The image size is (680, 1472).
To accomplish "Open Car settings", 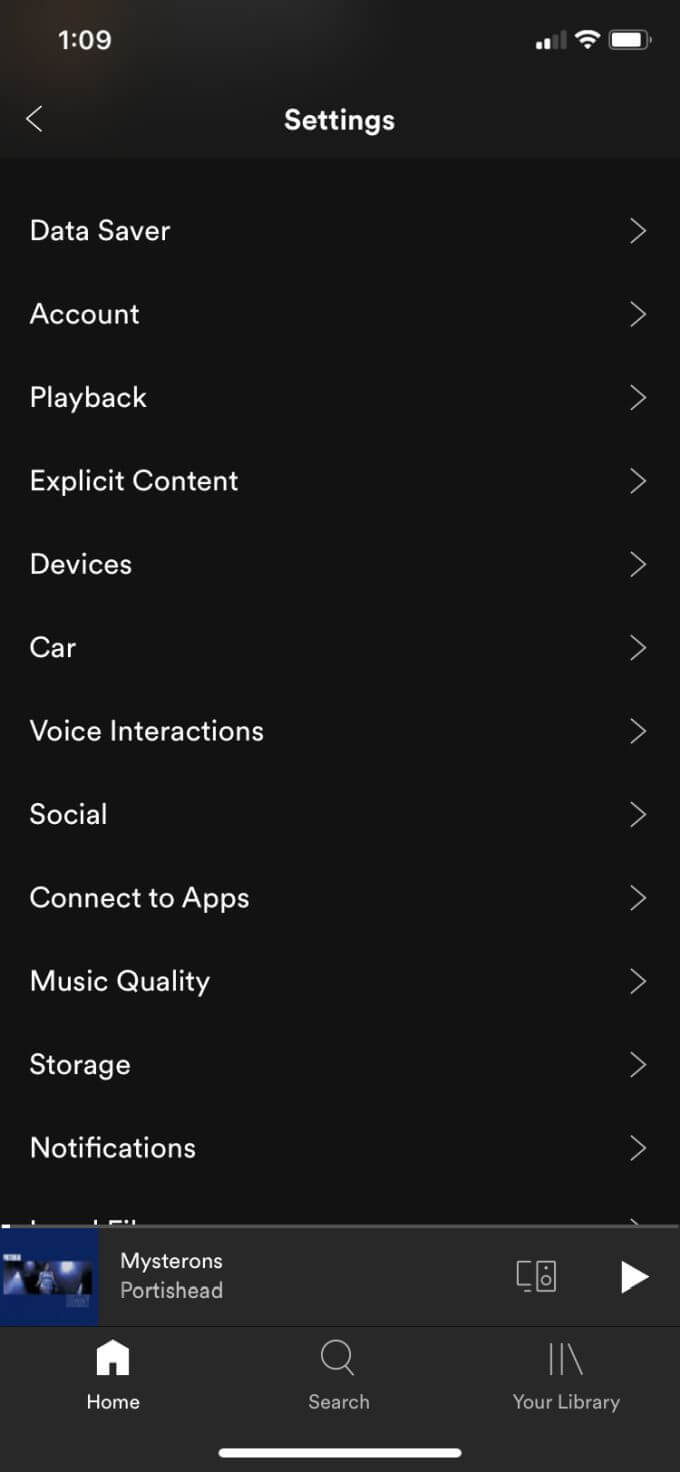I will point(339,648).
